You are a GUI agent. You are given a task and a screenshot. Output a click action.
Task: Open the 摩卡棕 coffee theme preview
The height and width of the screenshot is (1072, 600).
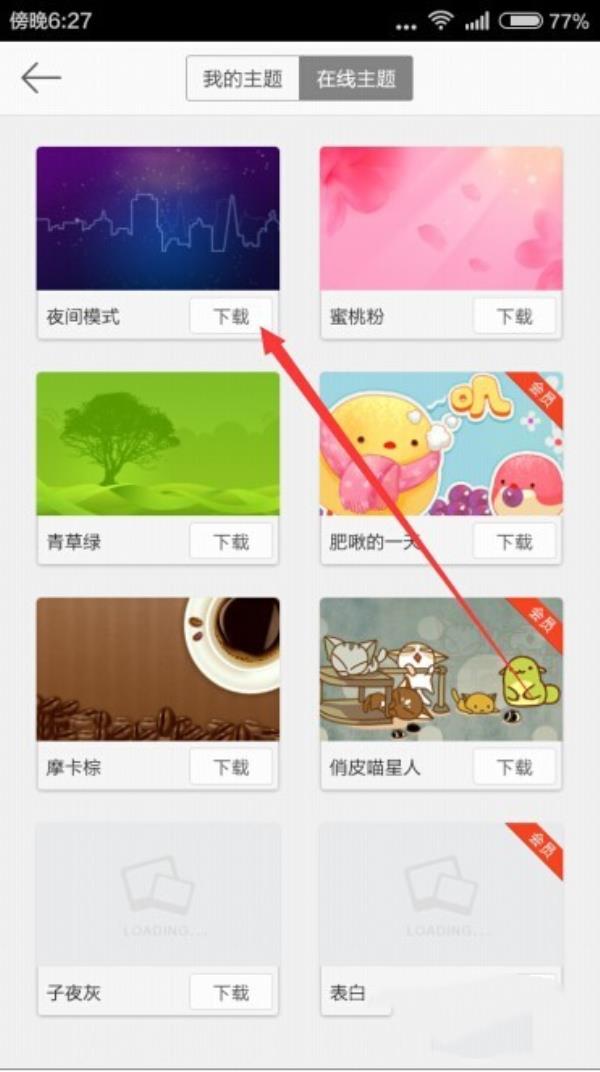(158, 669)
